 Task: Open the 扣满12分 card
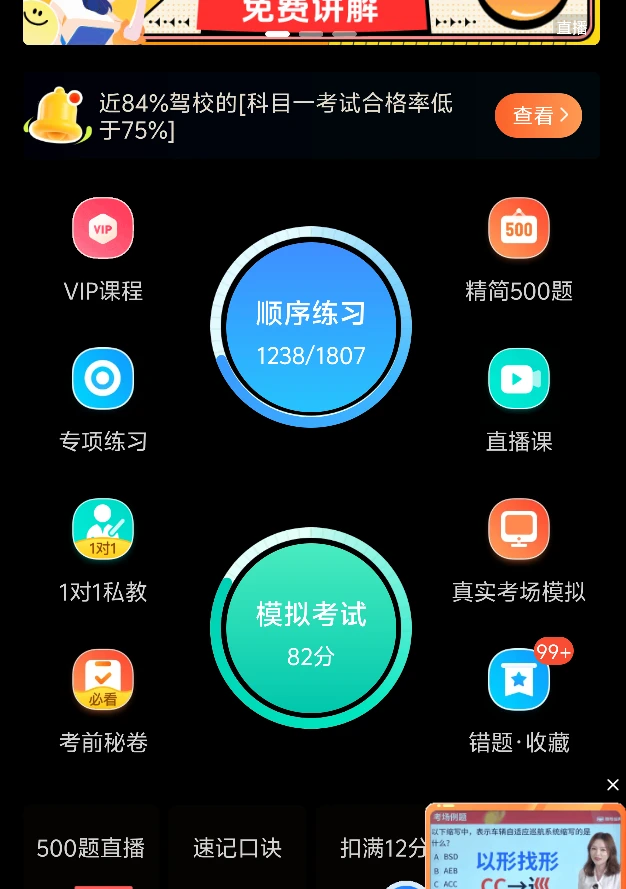pos(380,848)
